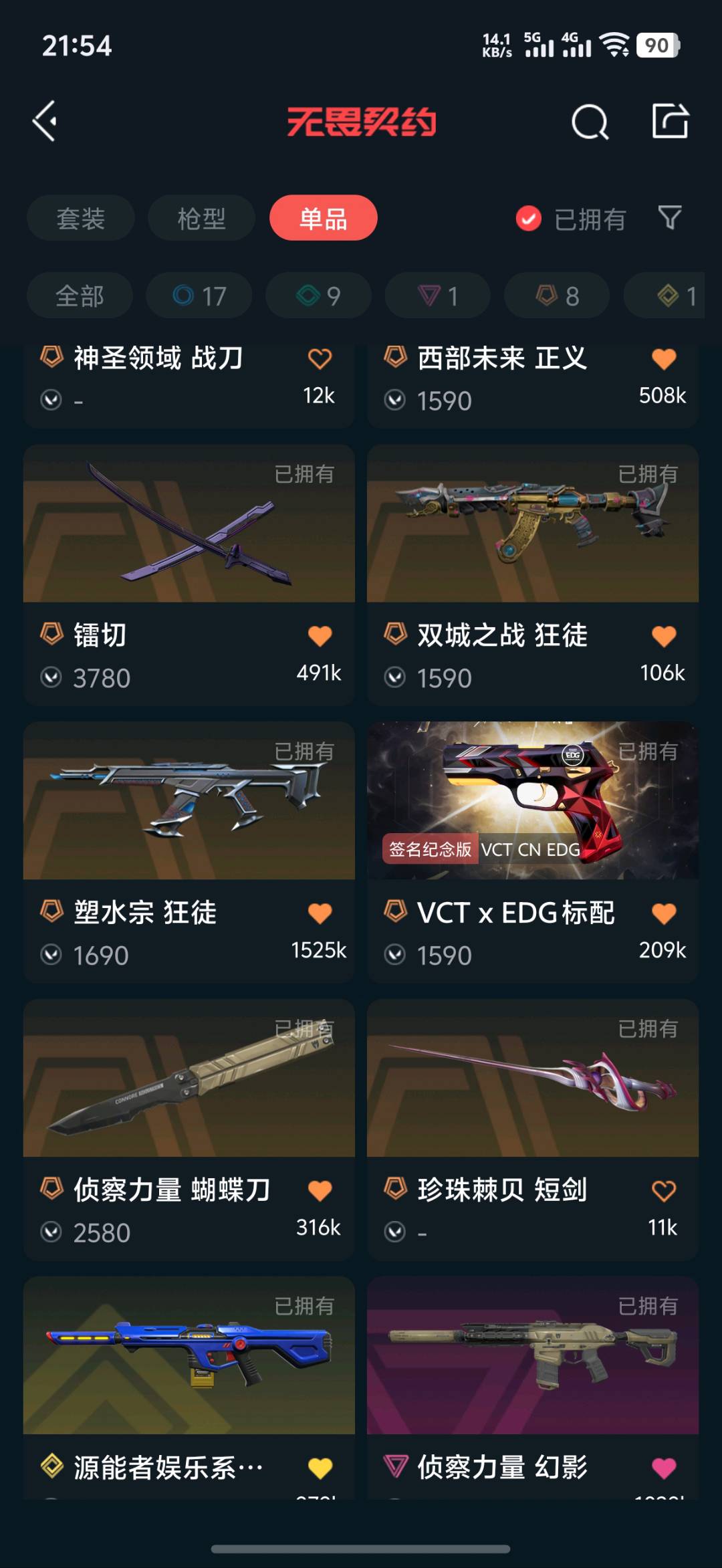Image resolution: width=722 pixels, height=1568 pixels.
Task: Filter by the blue tier chip with 17
Action: [199, 296]
